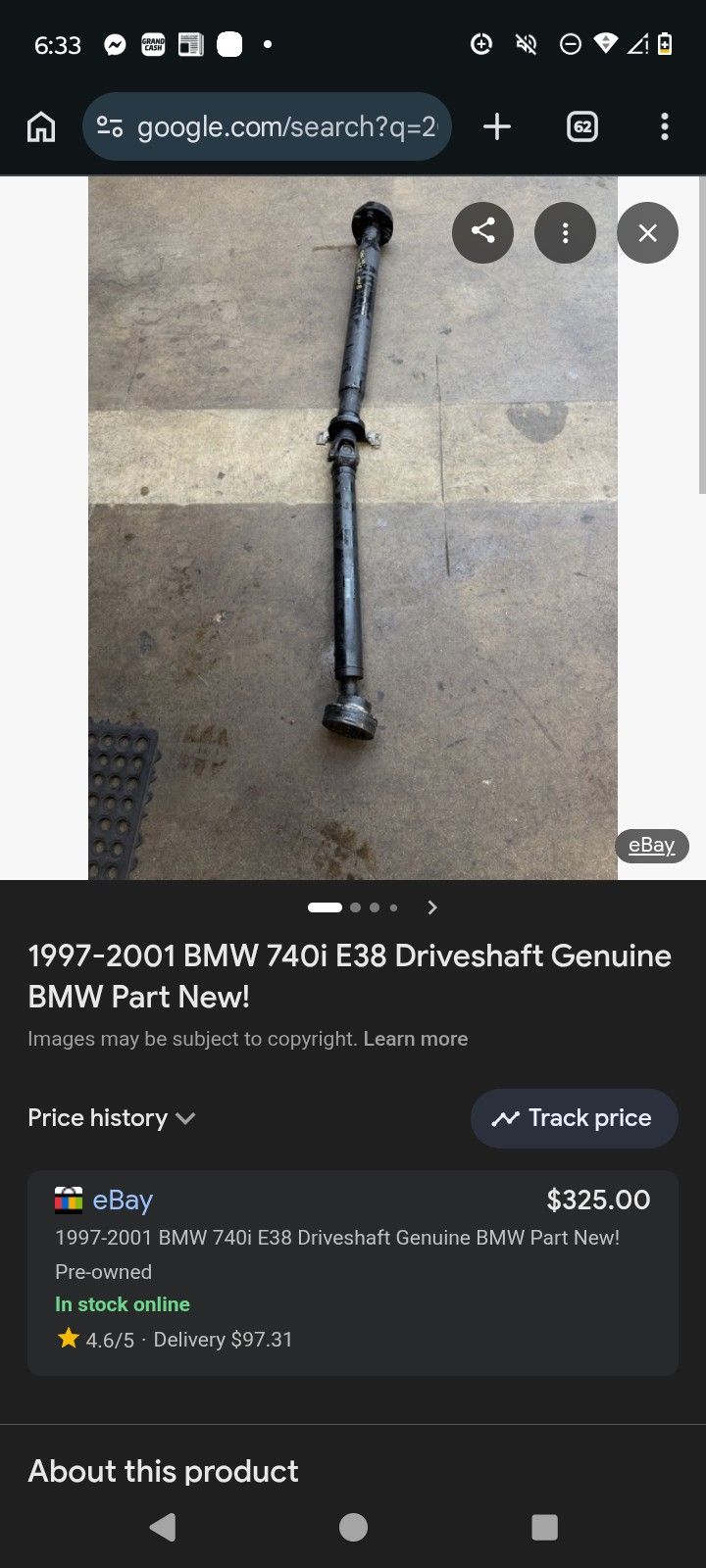Open more options on the product image
The width and height of the screenshot is (706, 1568).
[565, 232]
